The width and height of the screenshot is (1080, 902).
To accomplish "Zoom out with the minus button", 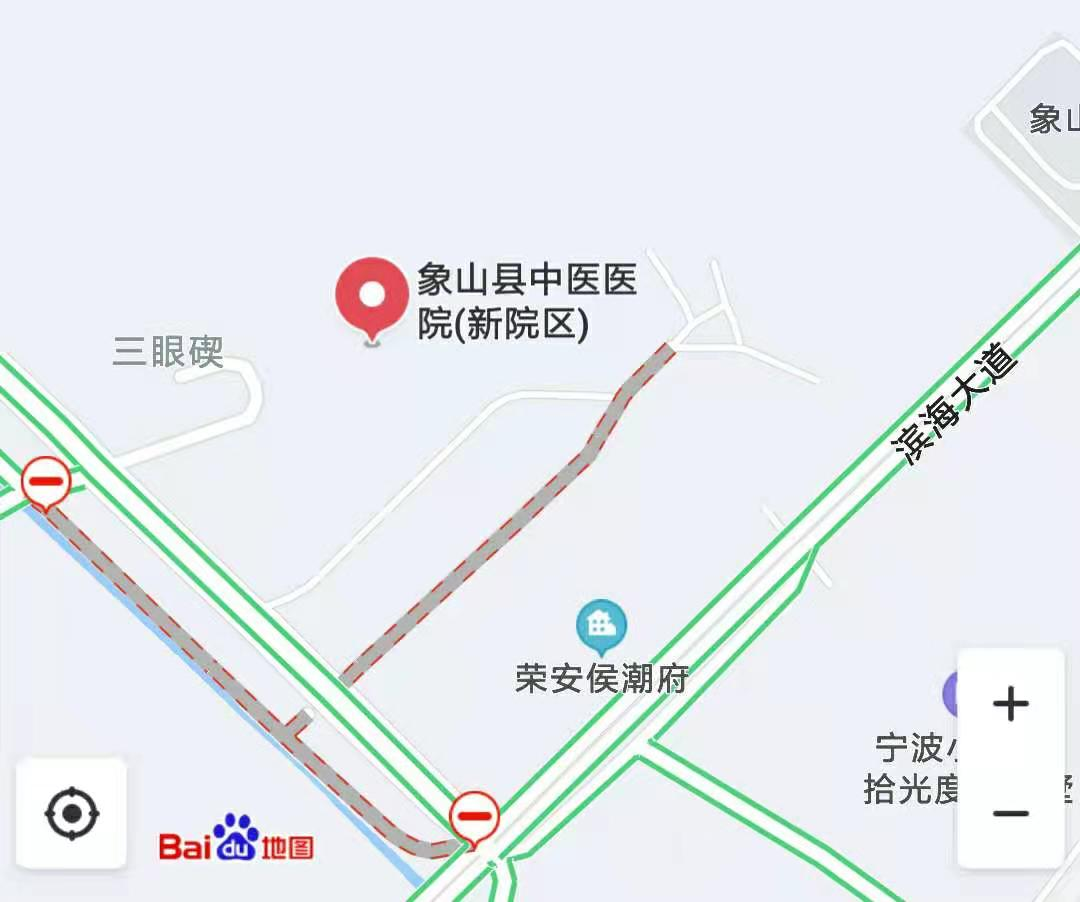I will (1010, 813).
